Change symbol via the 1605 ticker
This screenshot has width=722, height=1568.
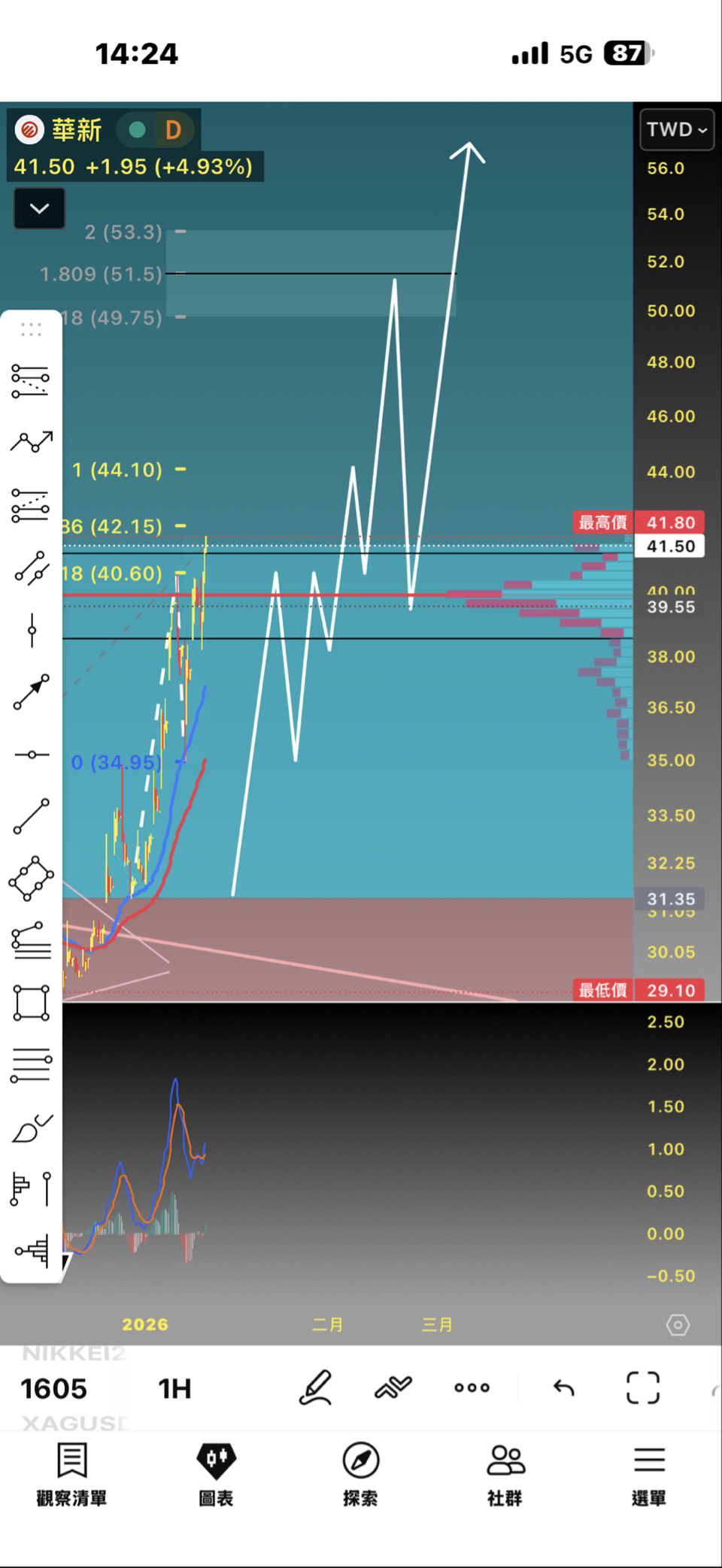(53, 1388)
